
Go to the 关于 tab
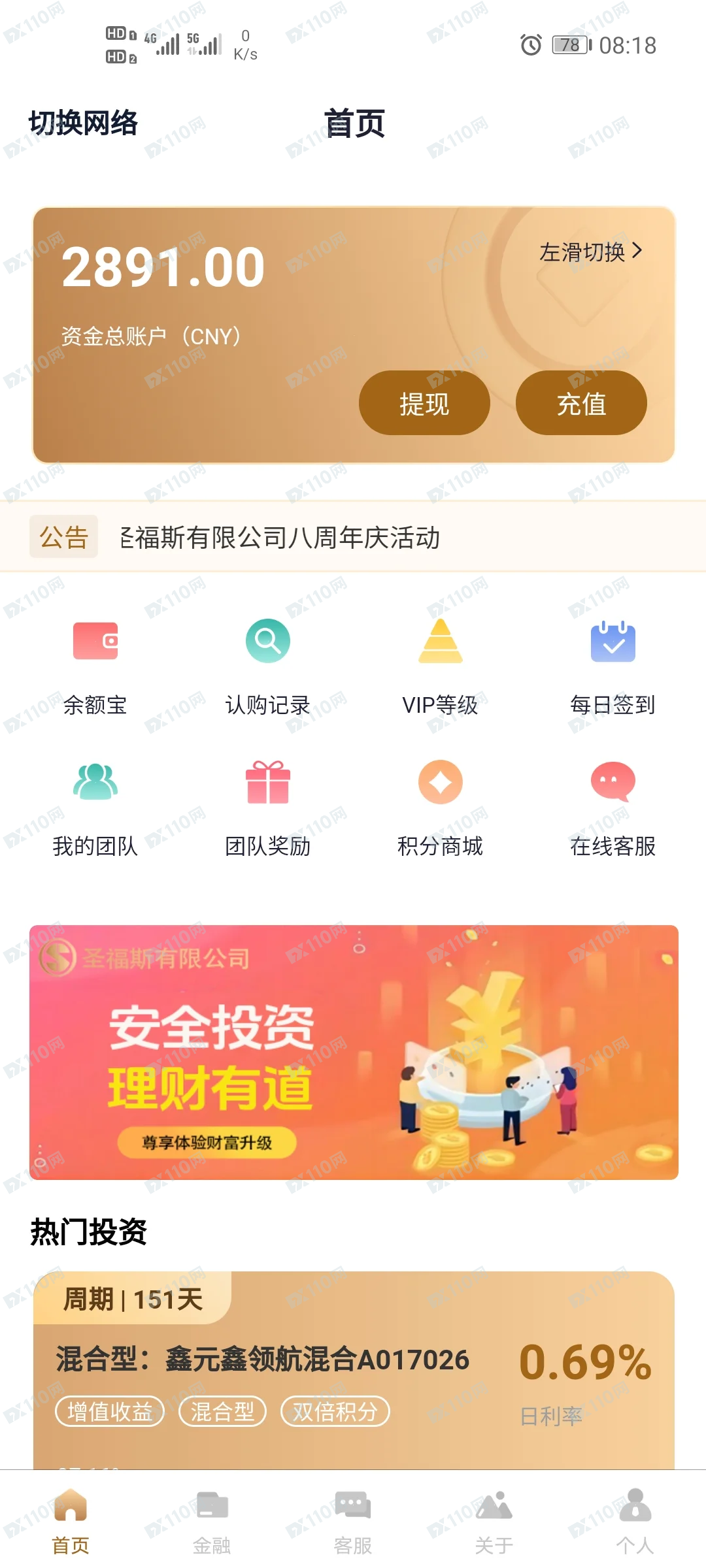[494, 1522]
